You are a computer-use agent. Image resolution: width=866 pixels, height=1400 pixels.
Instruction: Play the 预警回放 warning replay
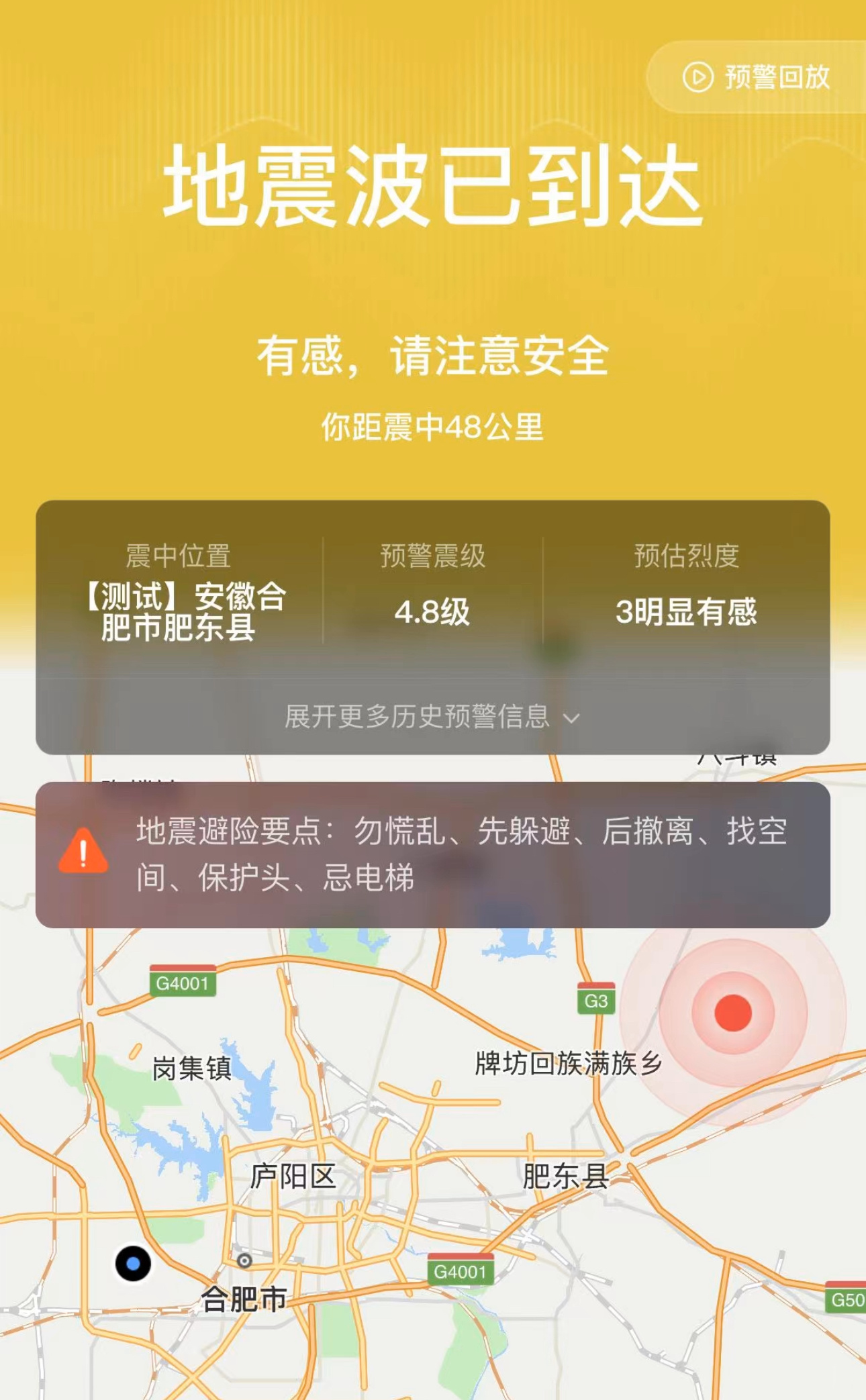coord(757,77)
